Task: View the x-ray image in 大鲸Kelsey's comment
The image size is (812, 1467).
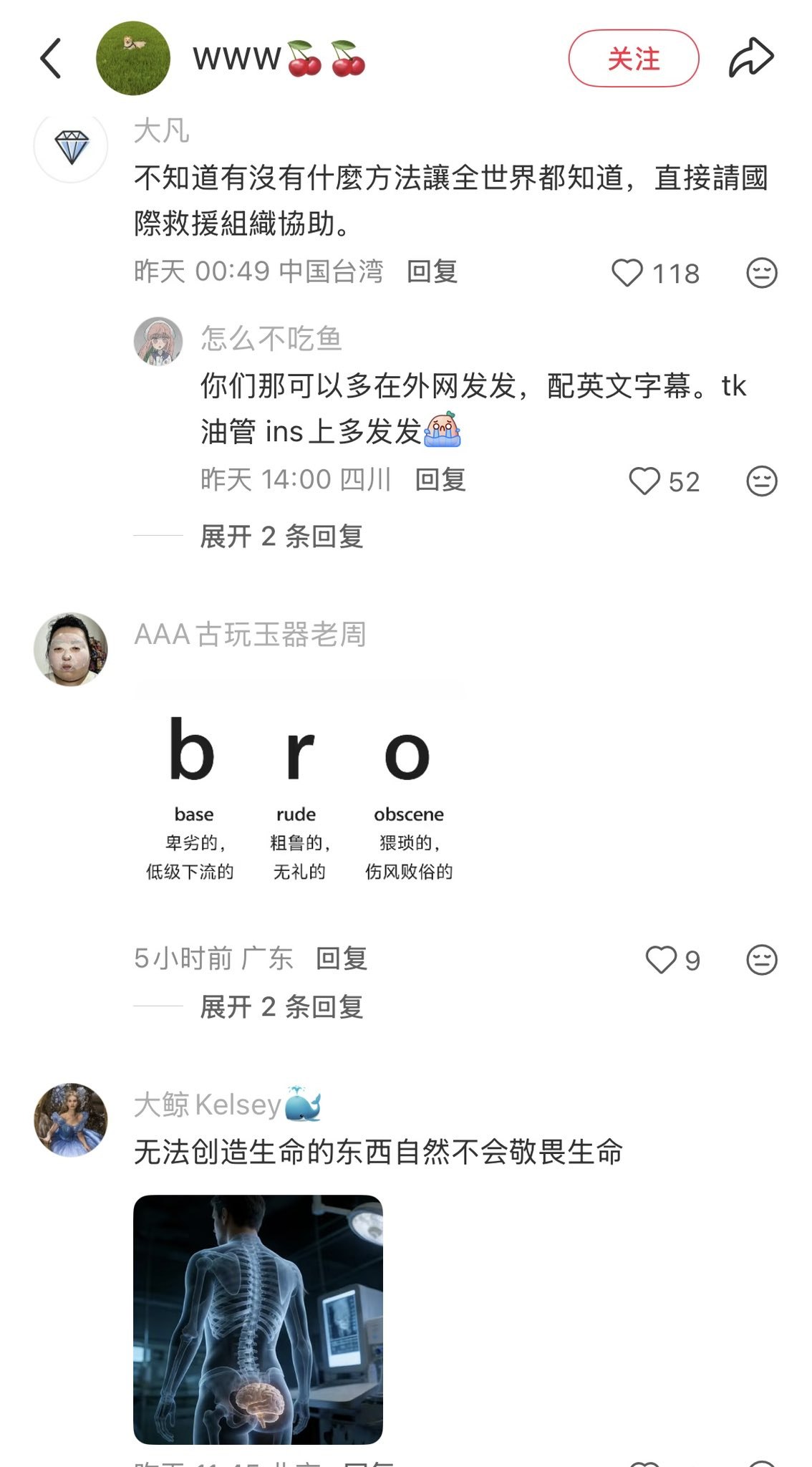Action: pyautogui.click(x=258, y=1319)
